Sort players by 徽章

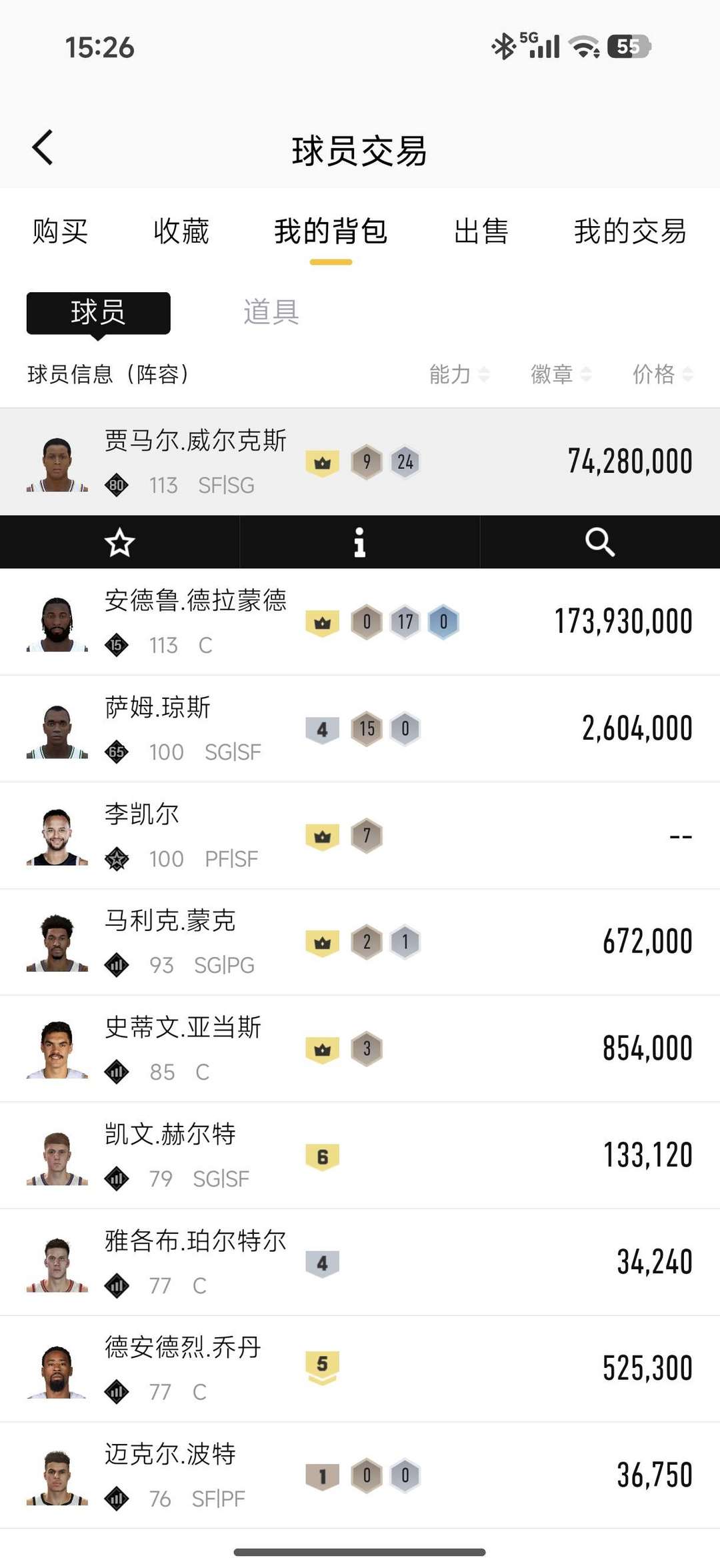560,374
